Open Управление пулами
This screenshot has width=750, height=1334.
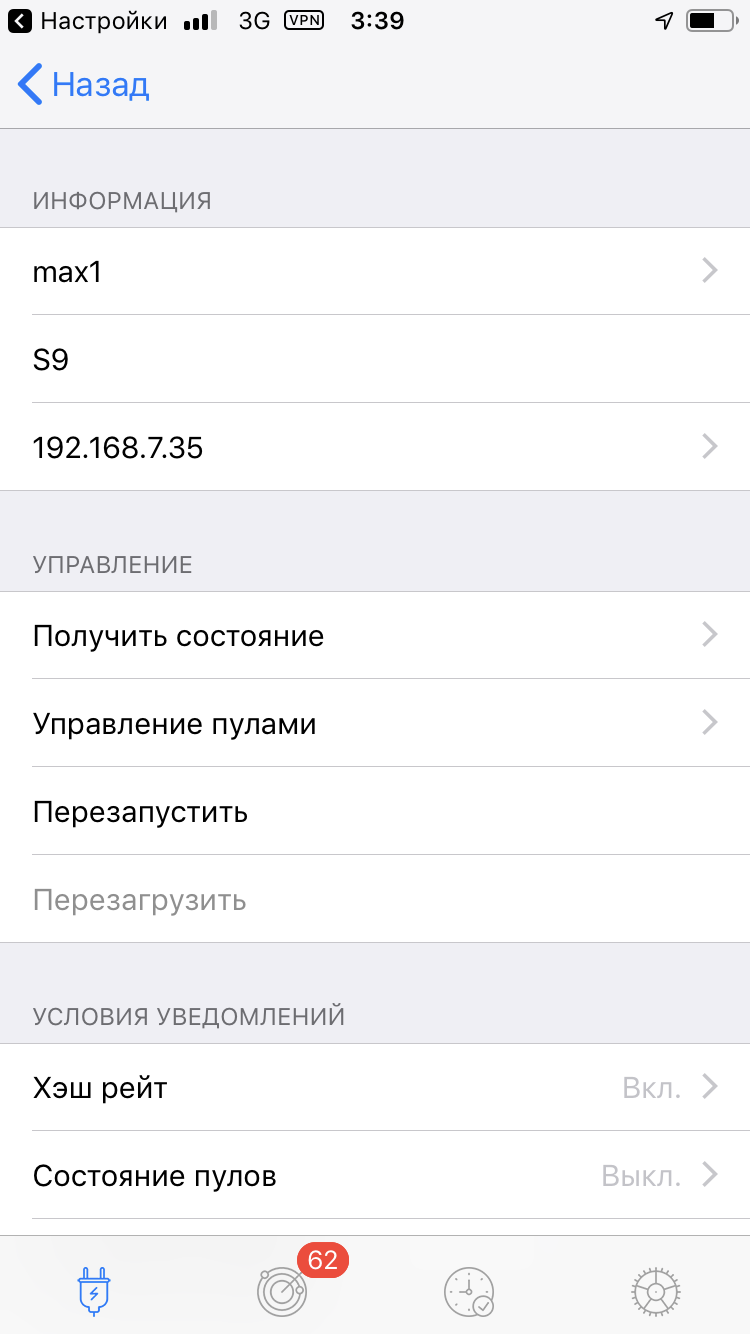375,723
